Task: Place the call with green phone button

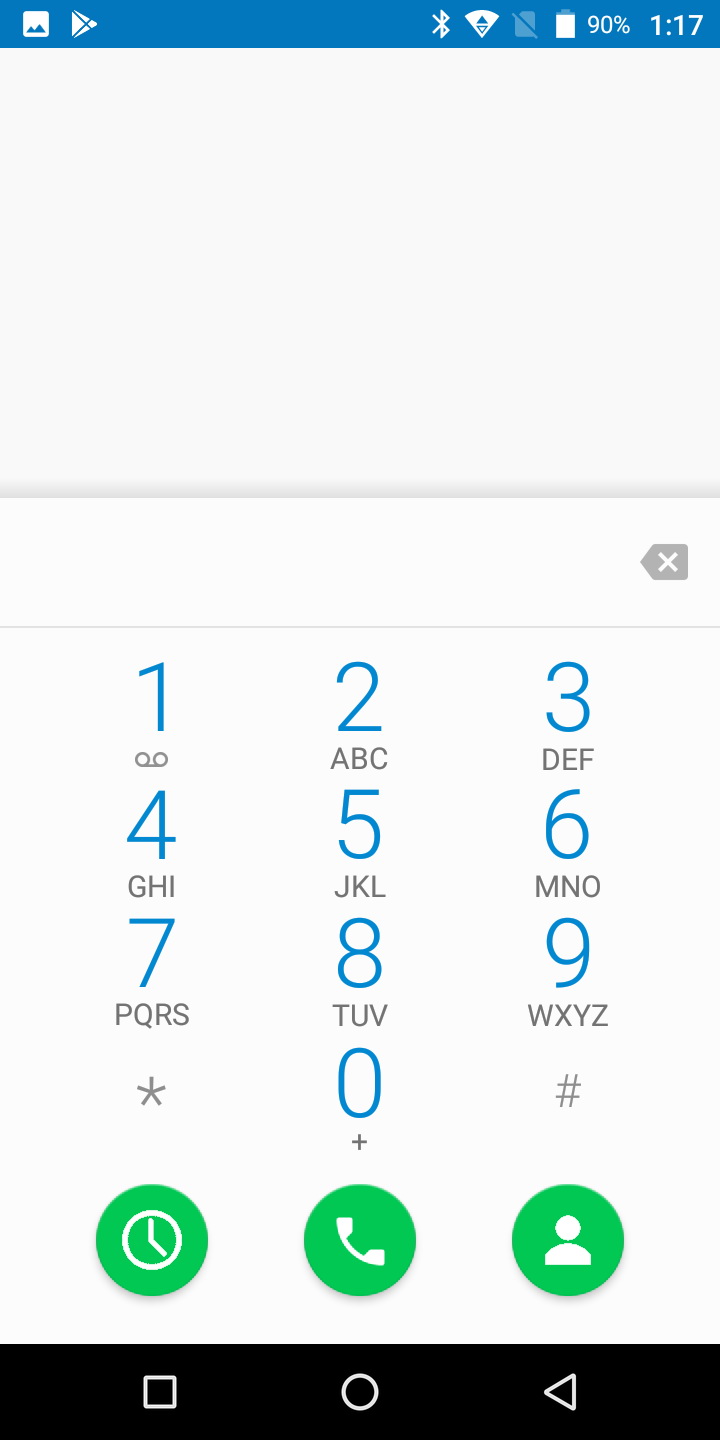Action: [360, 1240]
